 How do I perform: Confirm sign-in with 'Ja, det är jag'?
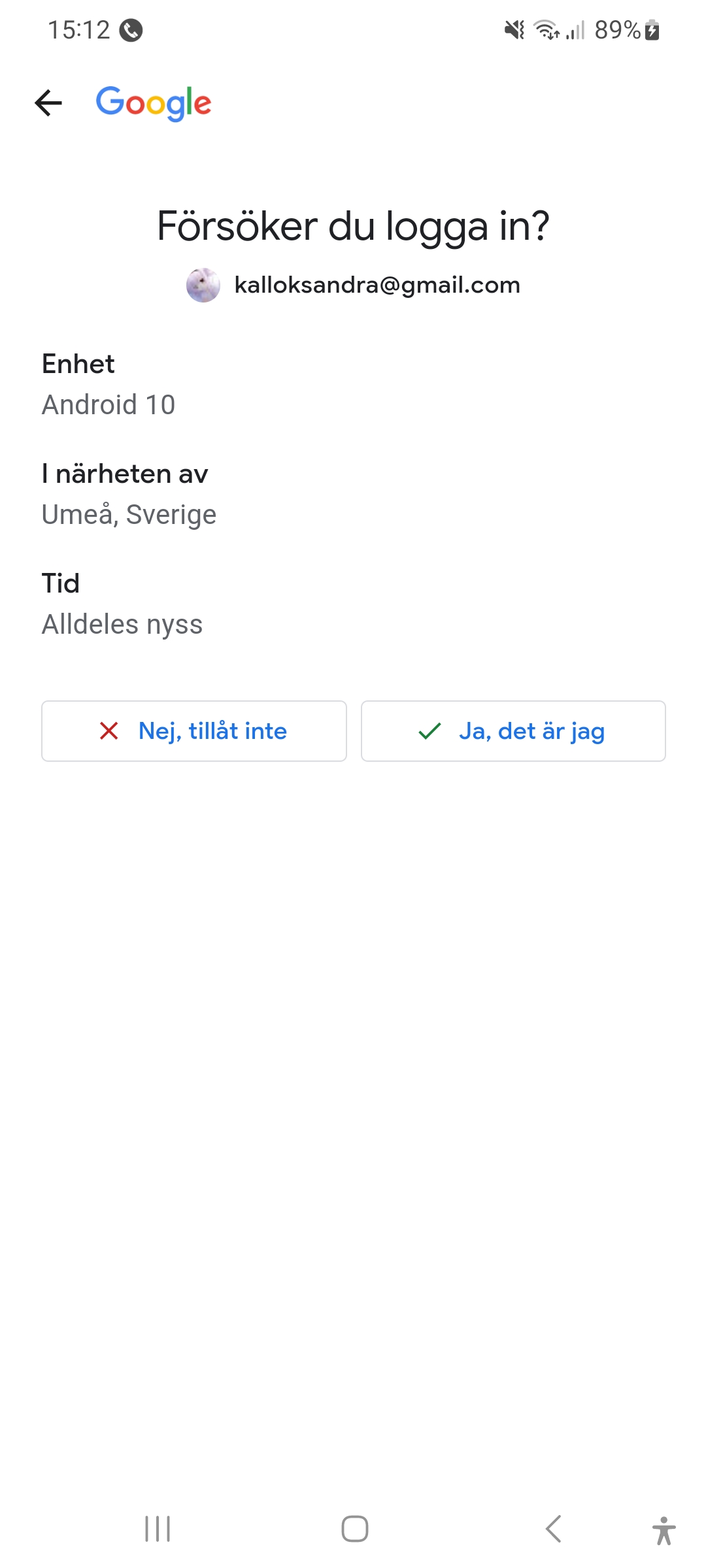(513, 731)
